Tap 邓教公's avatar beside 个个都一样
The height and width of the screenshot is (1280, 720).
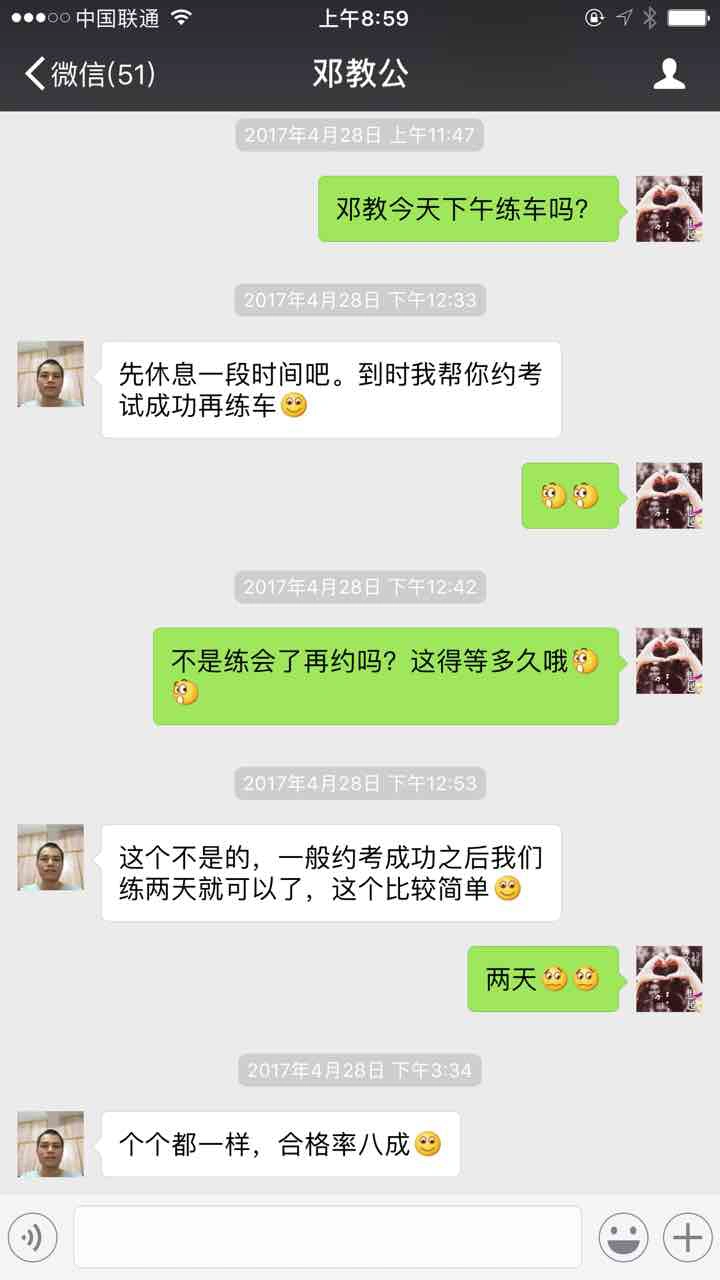[x=50, y=1144]
